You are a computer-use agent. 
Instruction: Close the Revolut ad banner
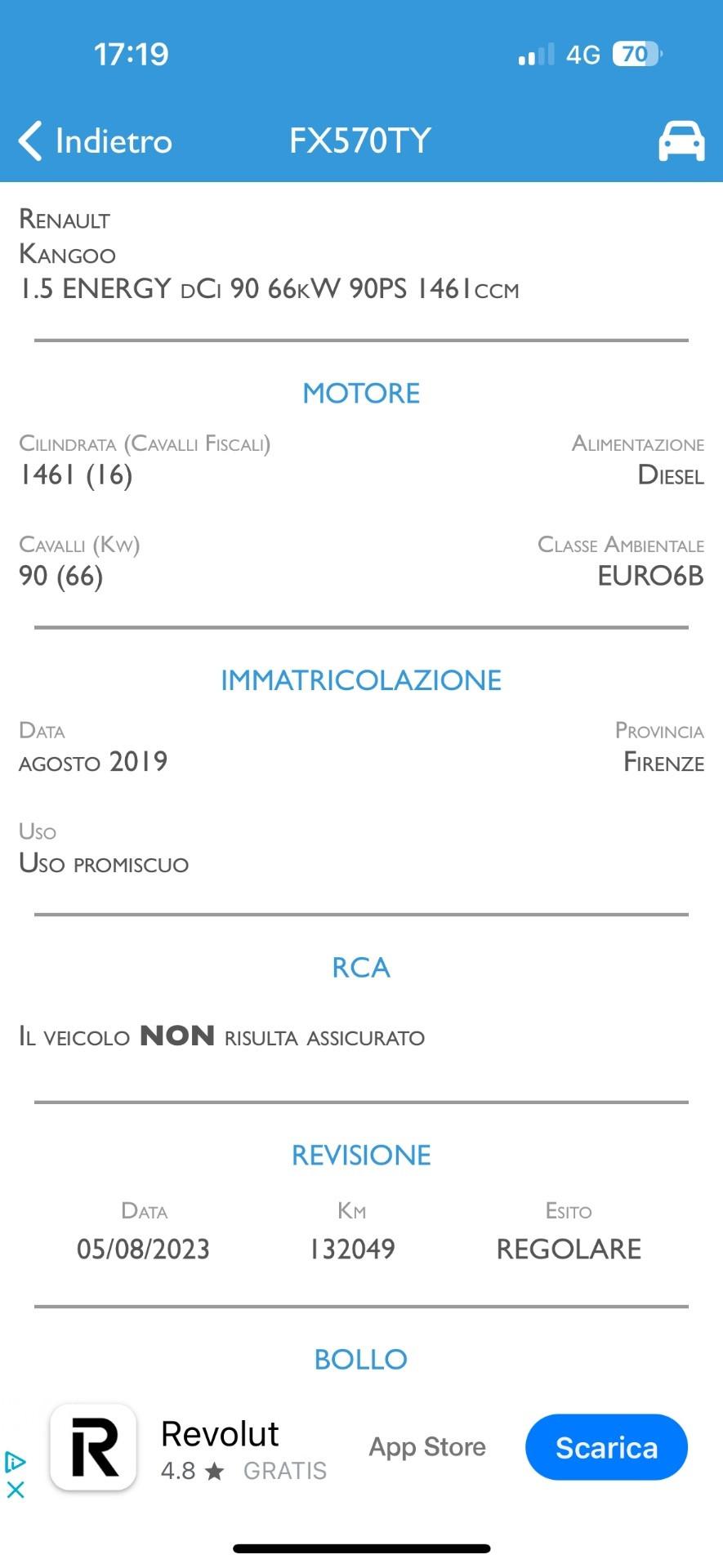click(x=16, y=1490)
